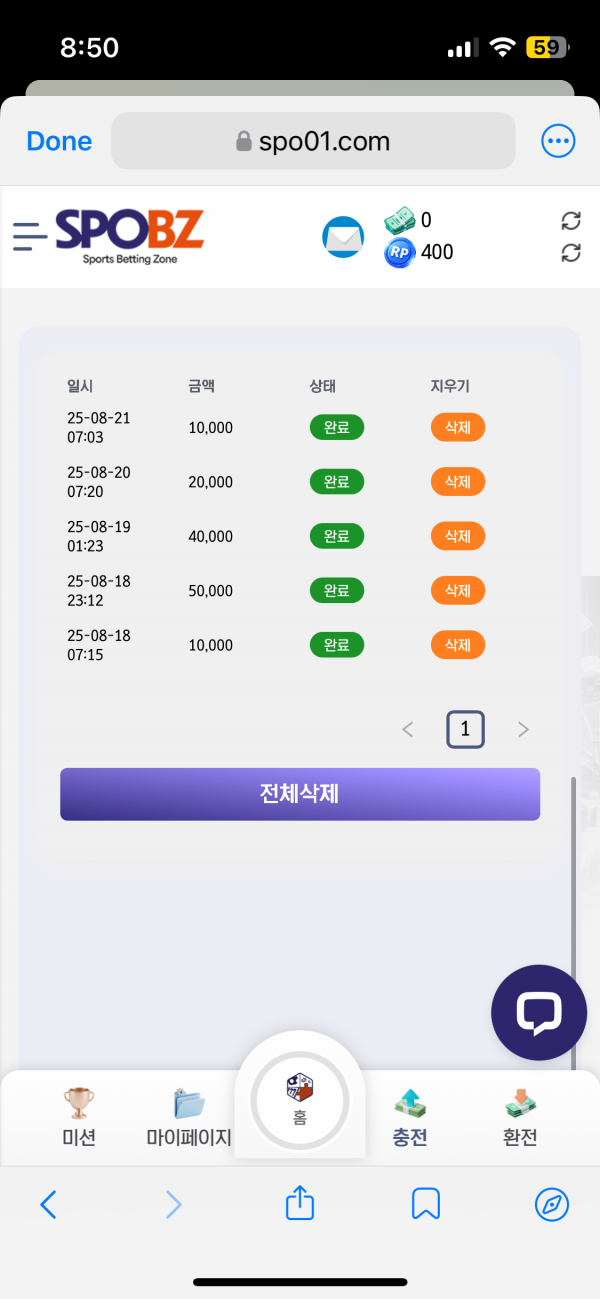The height and width of the screenshot is (1299, 600).
Task: Go to the 충전 tab
Action: coord(410,1117)
